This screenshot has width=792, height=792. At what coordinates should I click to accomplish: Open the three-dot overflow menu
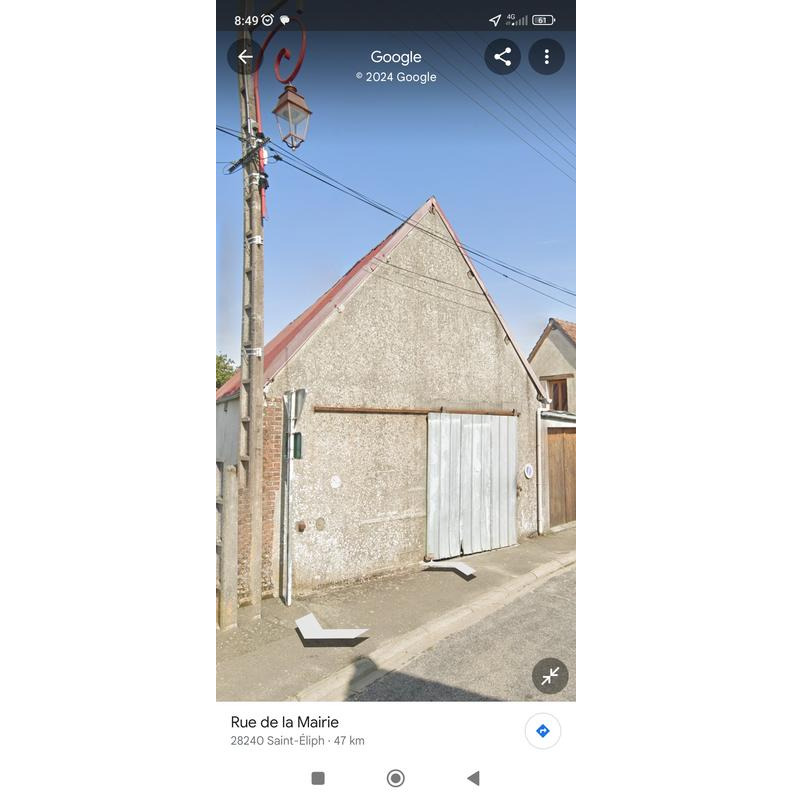point(546,57)
